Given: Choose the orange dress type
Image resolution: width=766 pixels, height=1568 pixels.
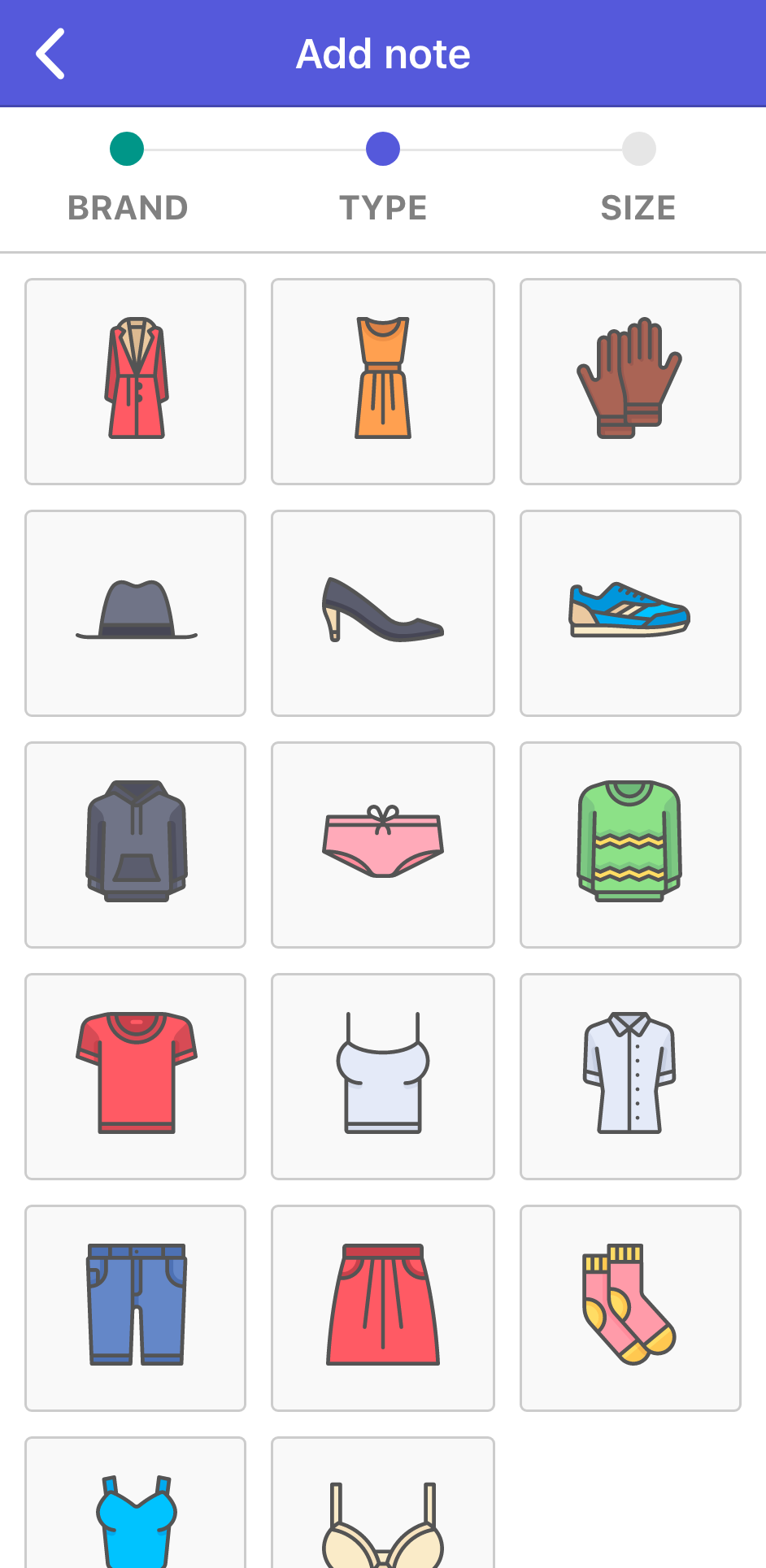Looking at the screenshot, I should pos(383,381).
